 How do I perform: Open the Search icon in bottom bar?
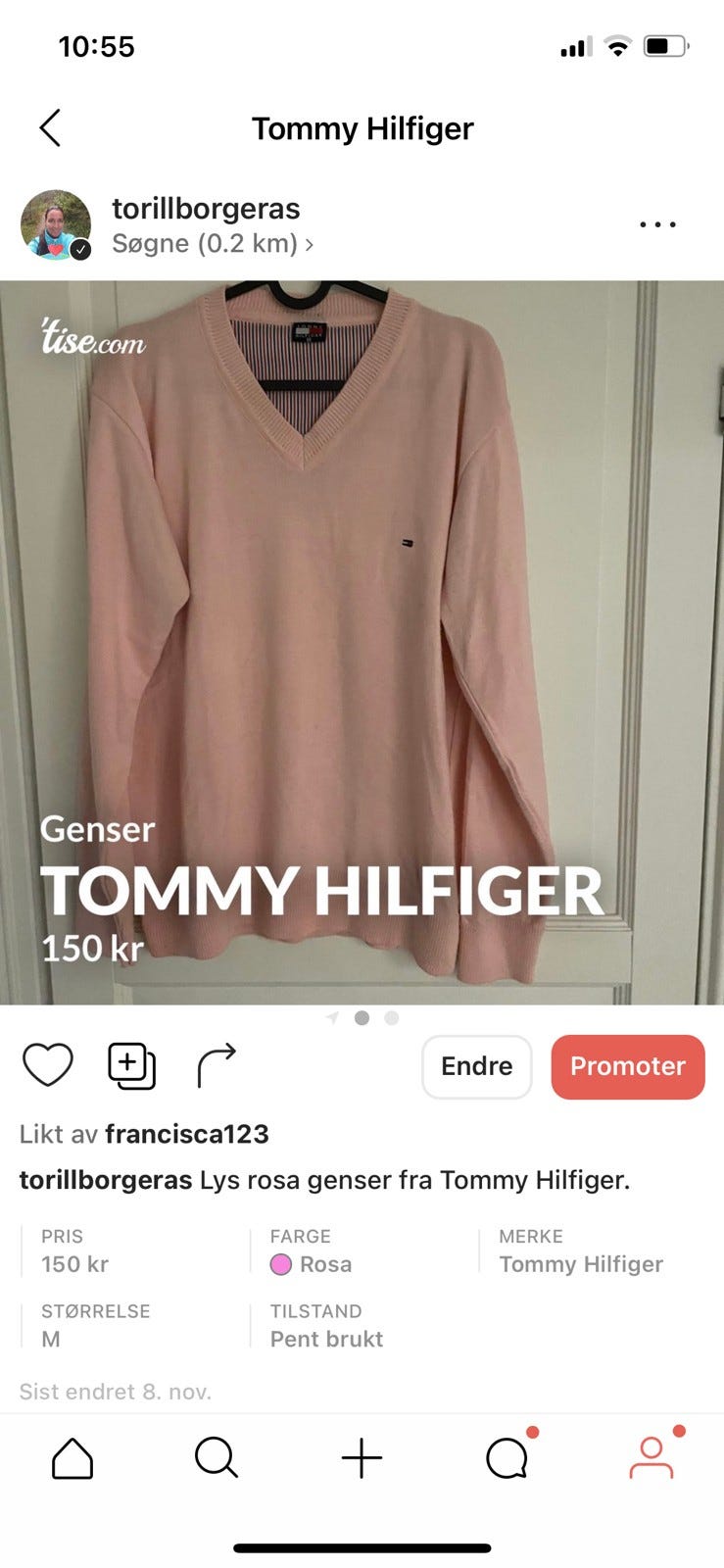[x=217, y=1458]
